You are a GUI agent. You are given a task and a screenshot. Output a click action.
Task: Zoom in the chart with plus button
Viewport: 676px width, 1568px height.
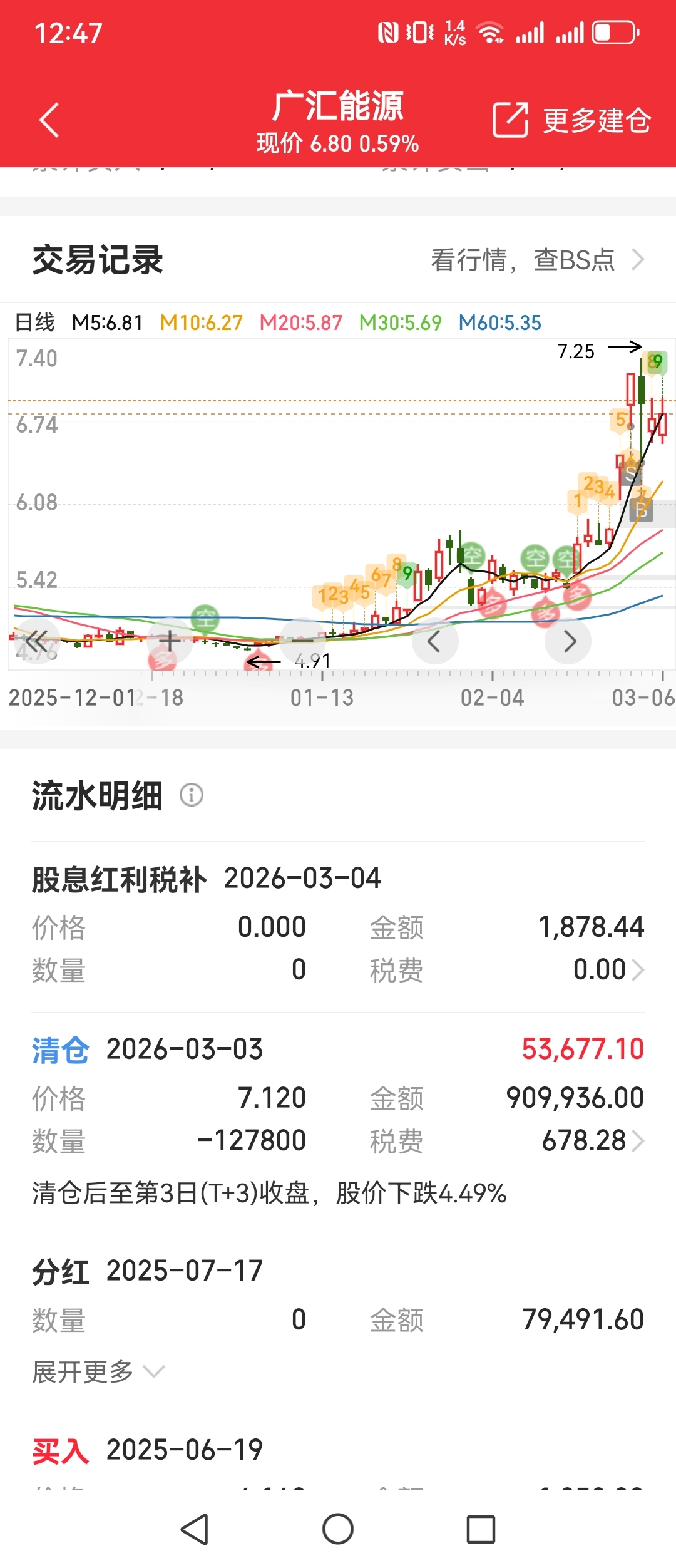169,641
